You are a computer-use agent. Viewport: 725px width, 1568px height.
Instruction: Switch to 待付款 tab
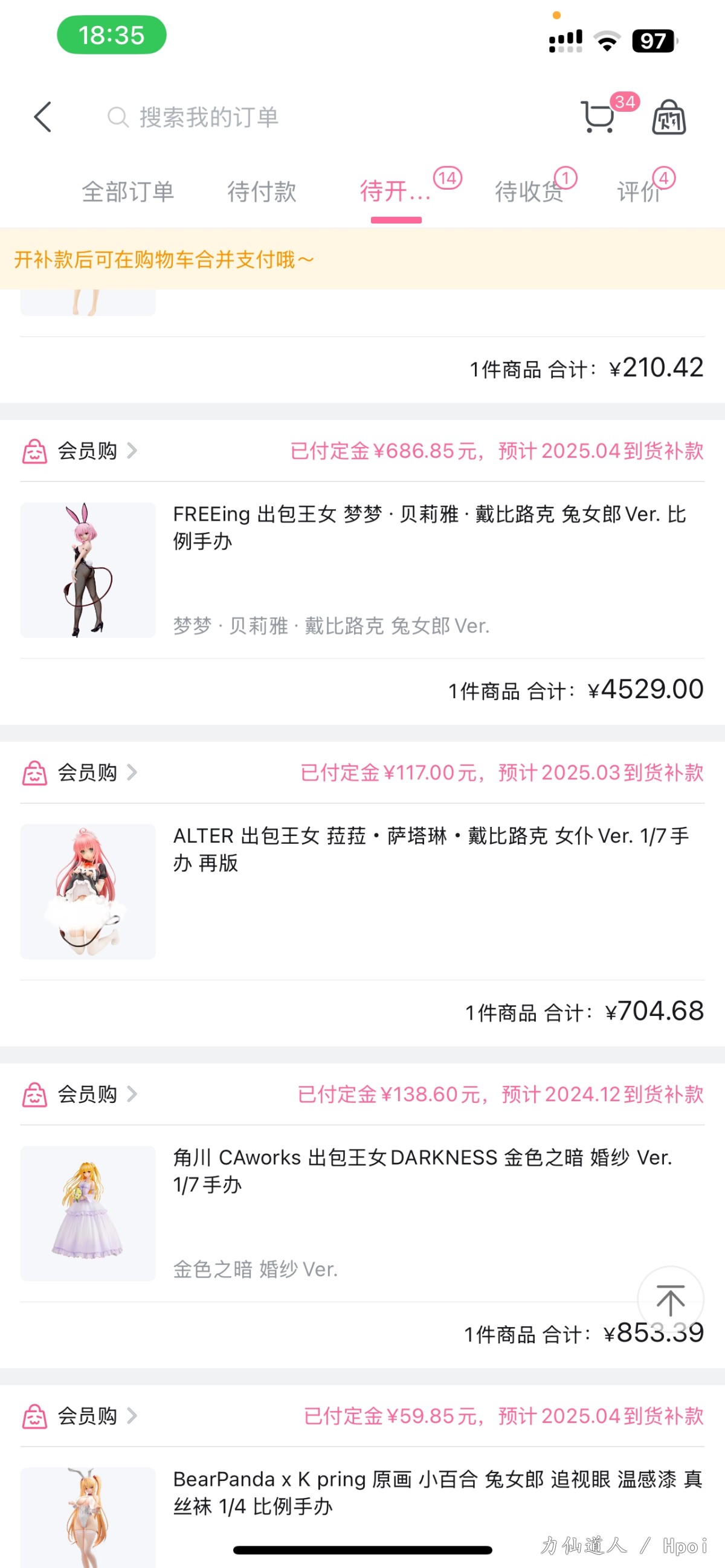tap(262, 191)
